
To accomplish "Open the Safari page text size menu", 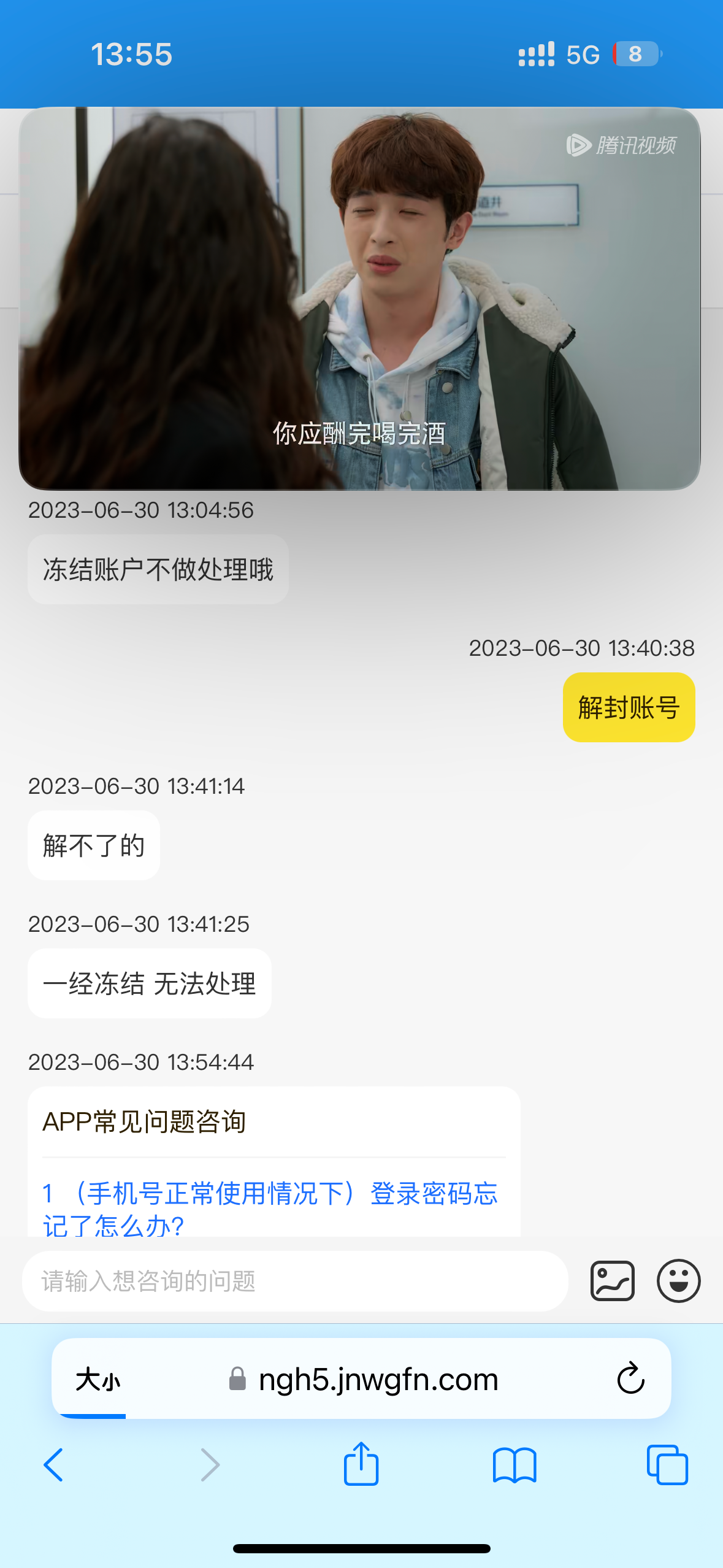I will tap(98, 1380).
